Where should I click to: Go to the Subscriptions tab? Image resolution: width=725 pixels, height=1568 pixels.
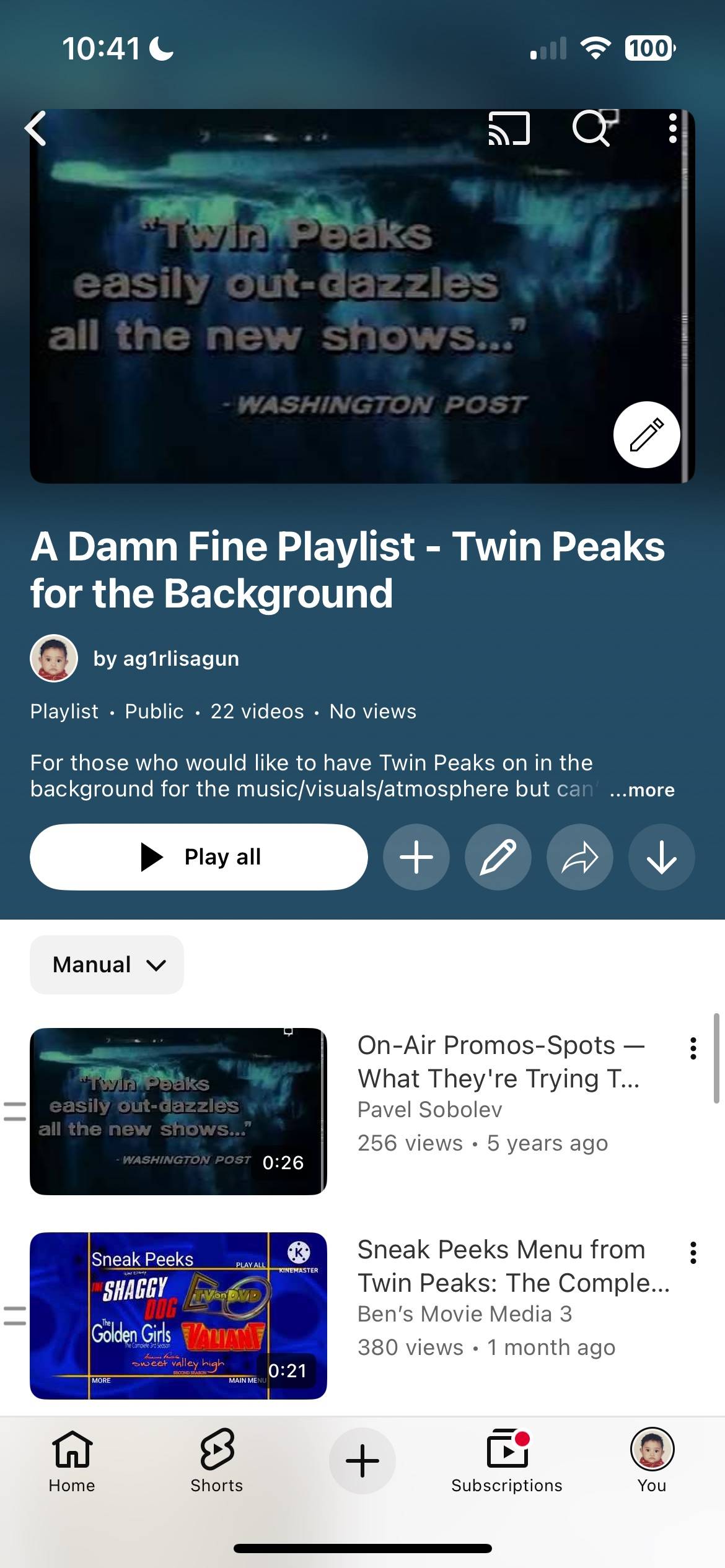(x=507, y=1460)
